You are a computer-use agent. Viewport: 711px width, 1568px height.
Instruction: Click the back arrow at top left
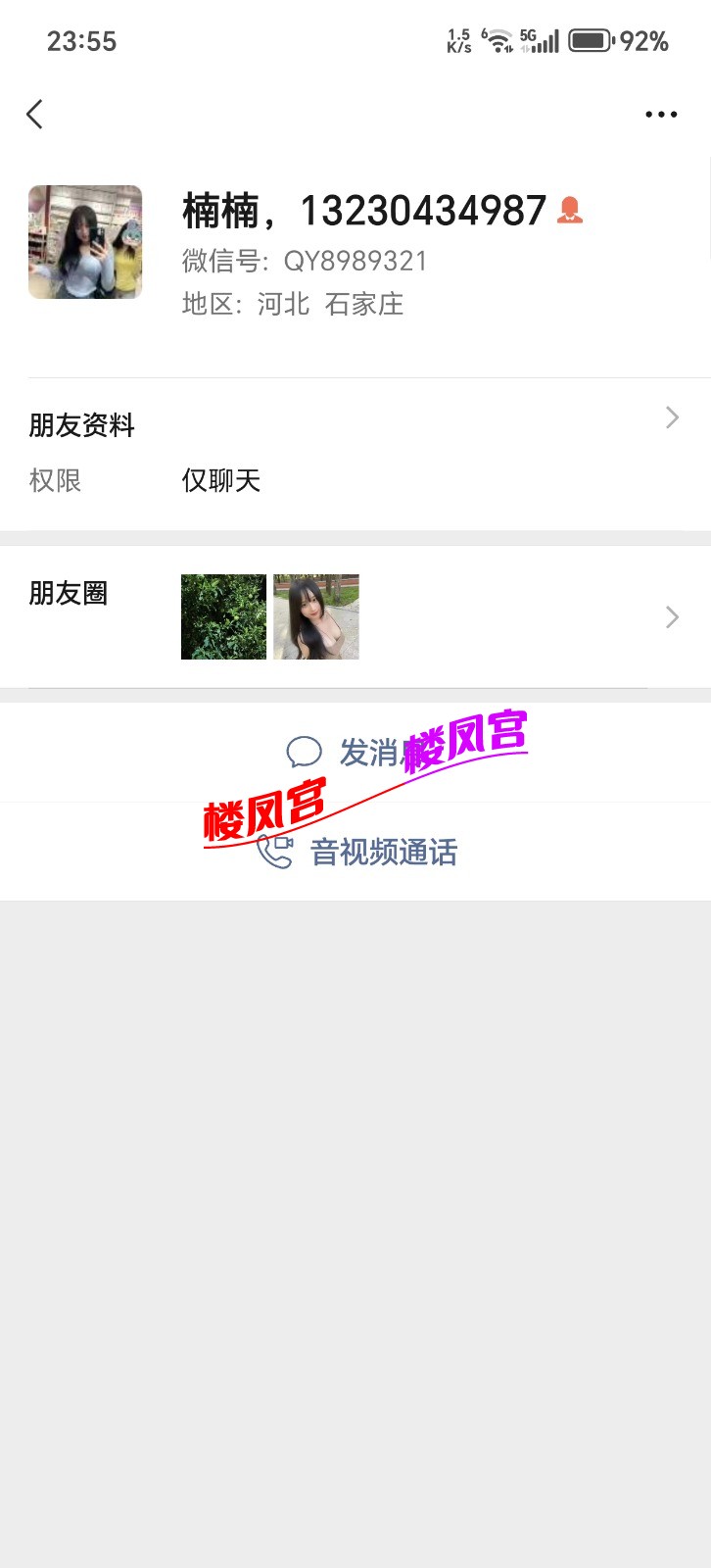coord(34,114)
